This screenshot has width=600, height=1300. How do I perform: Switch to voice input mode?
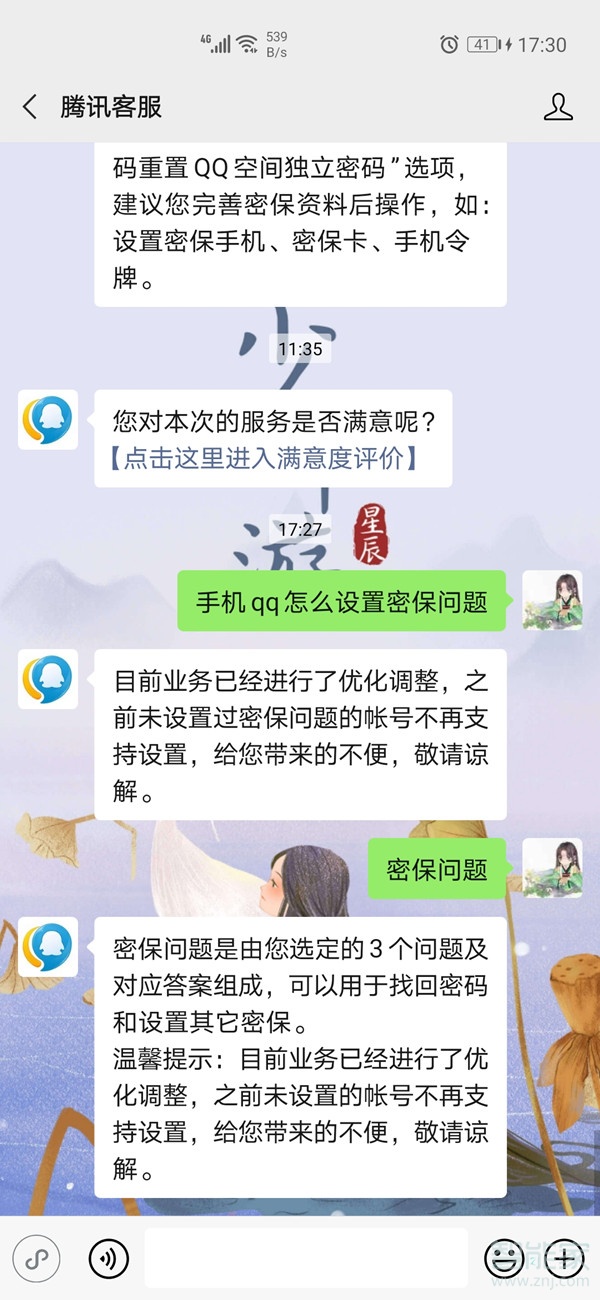tap(109, 1258)
